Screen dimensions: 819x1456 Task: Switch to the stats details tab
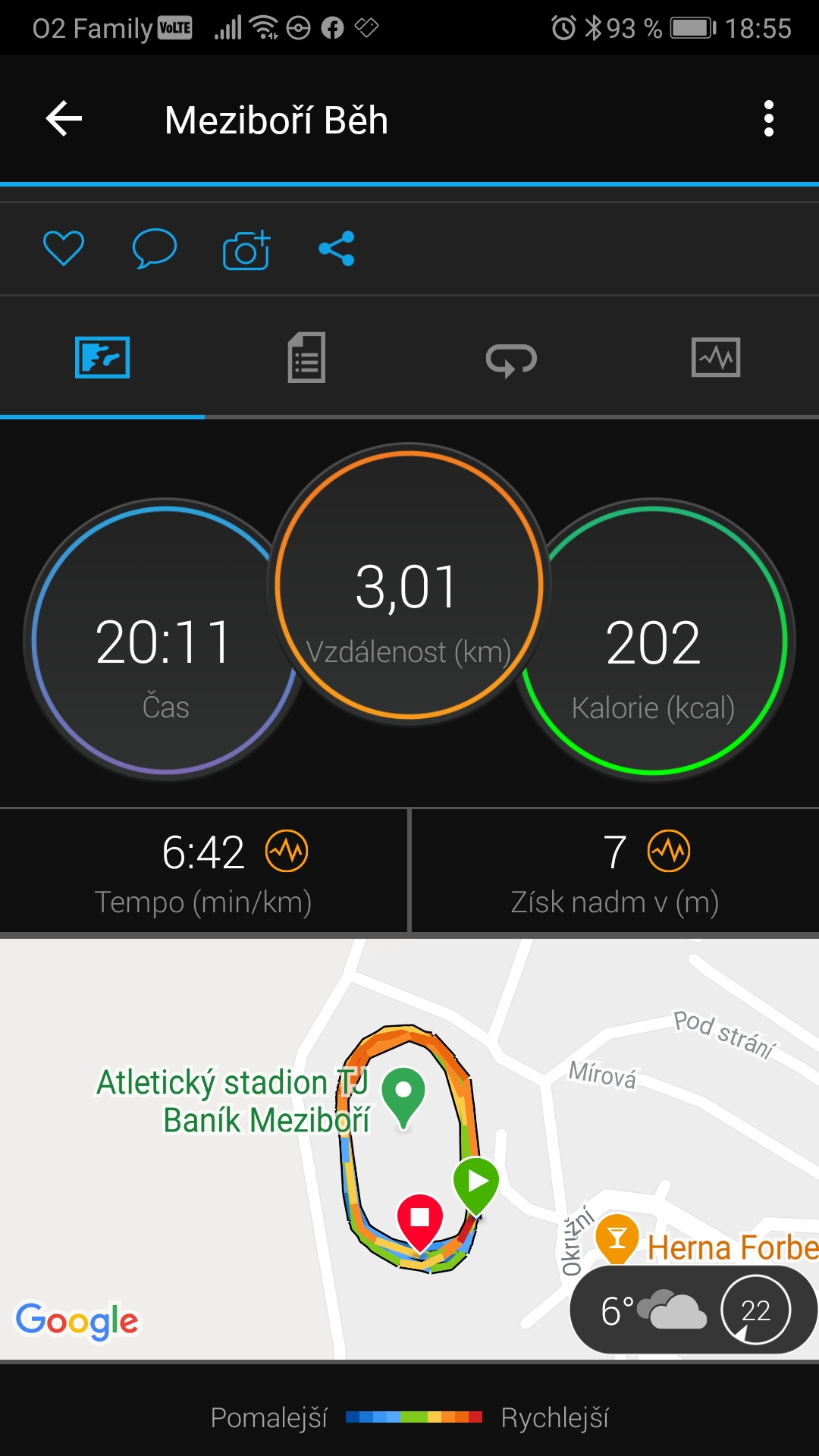coord(306,357)
